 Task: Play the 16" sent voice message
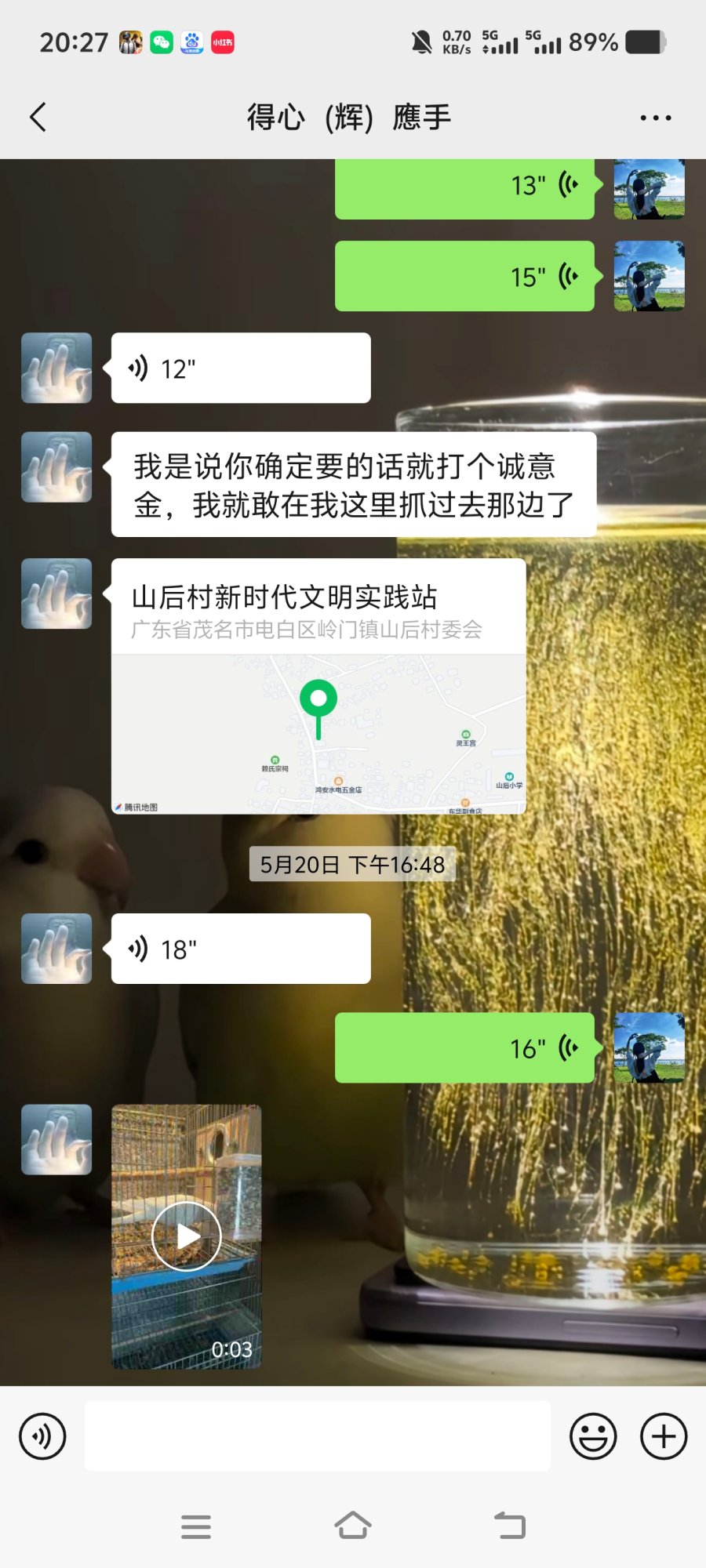point(464,1048)
